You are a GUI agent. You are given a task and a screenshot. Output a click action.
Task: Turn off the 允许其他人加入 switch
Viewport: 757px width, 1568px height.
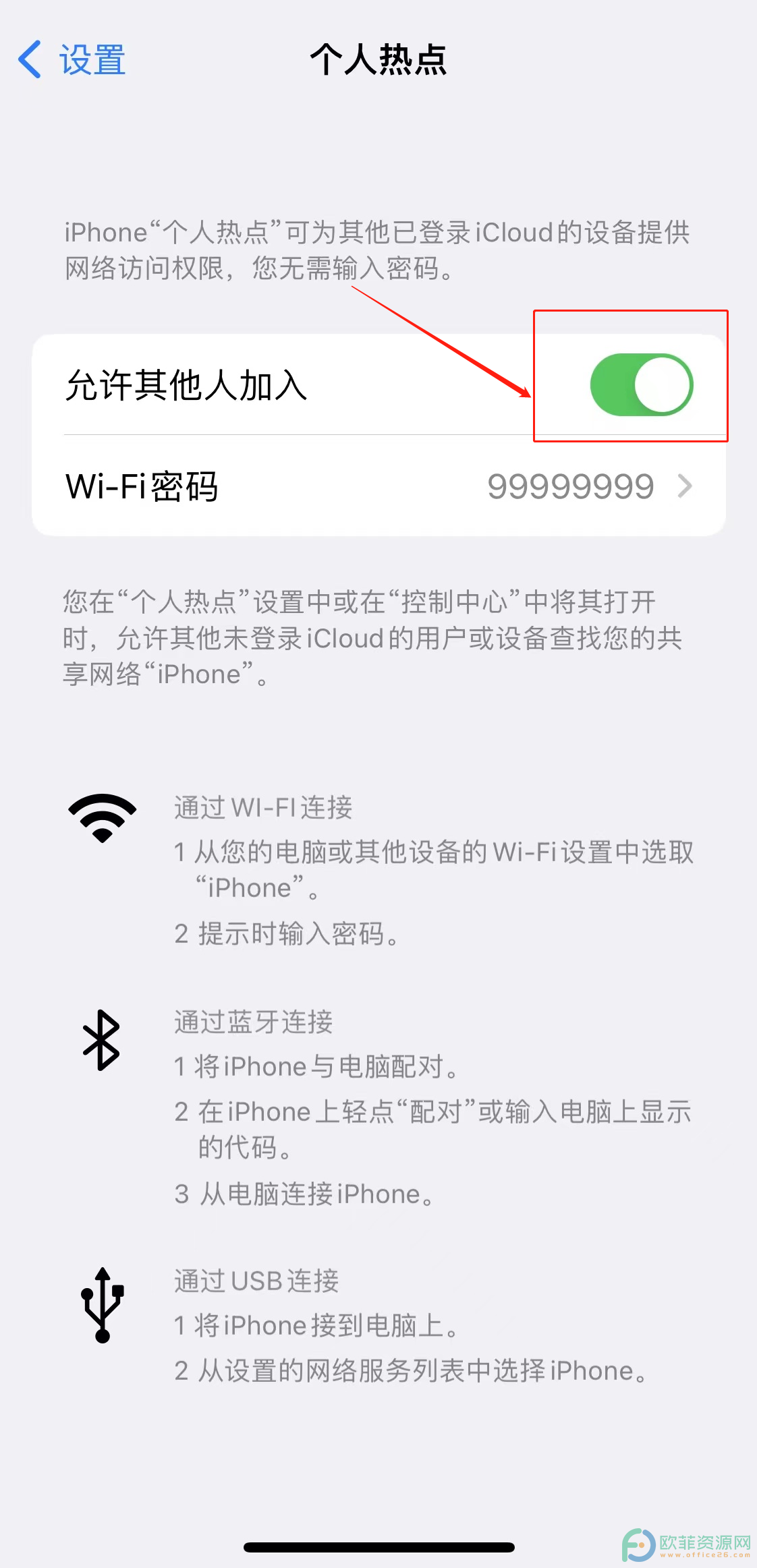[642, 384]
